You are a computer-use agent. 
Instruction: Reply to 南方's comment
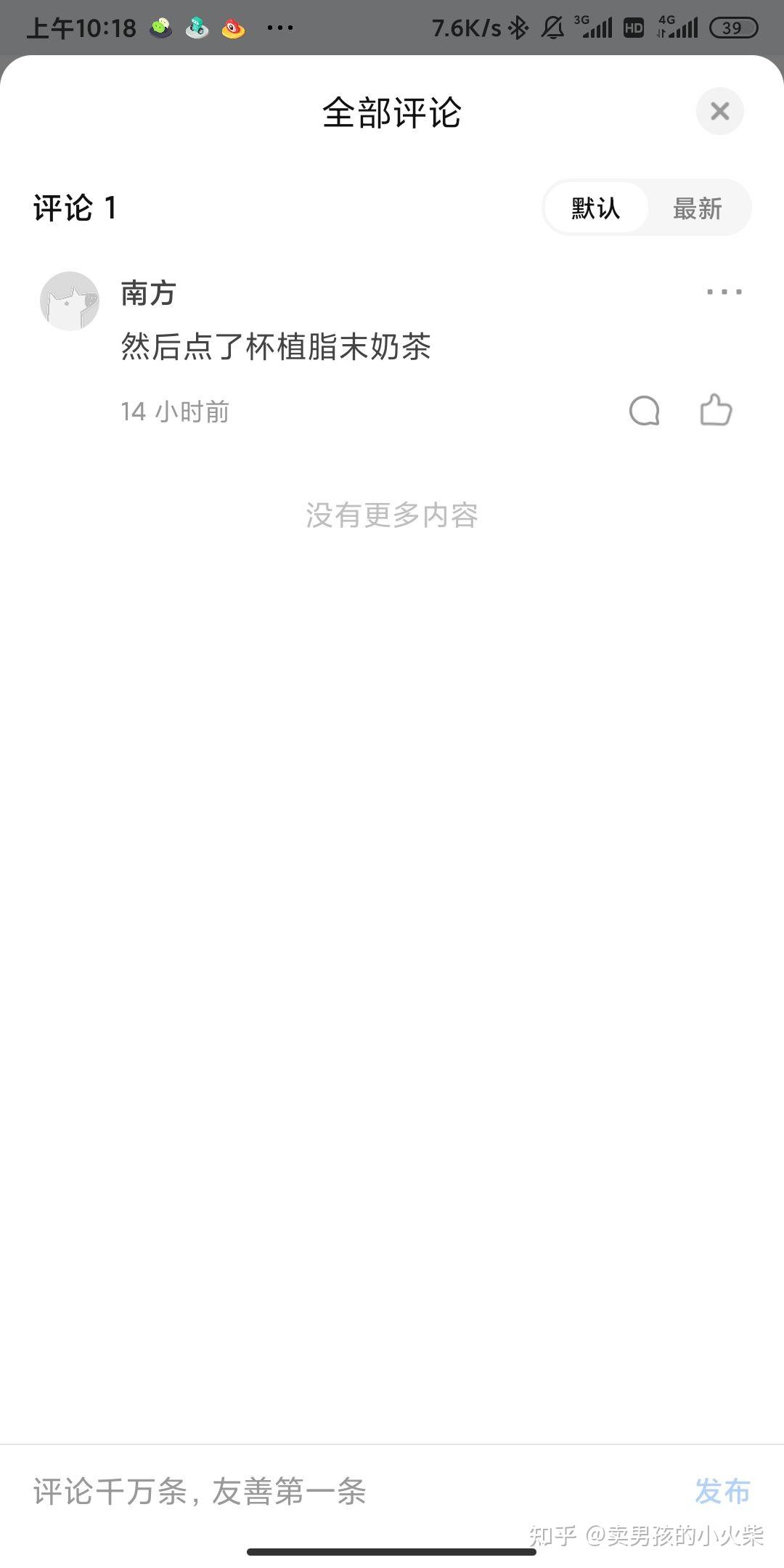pos(644,411)
